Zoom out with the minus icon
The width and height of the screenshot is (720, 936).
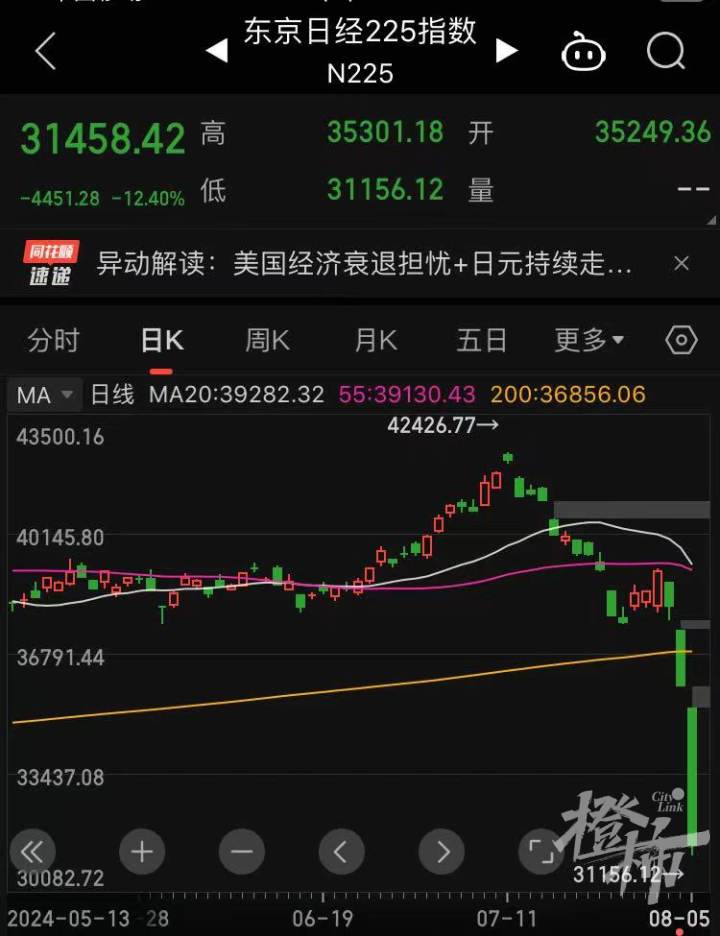(240, 852)
